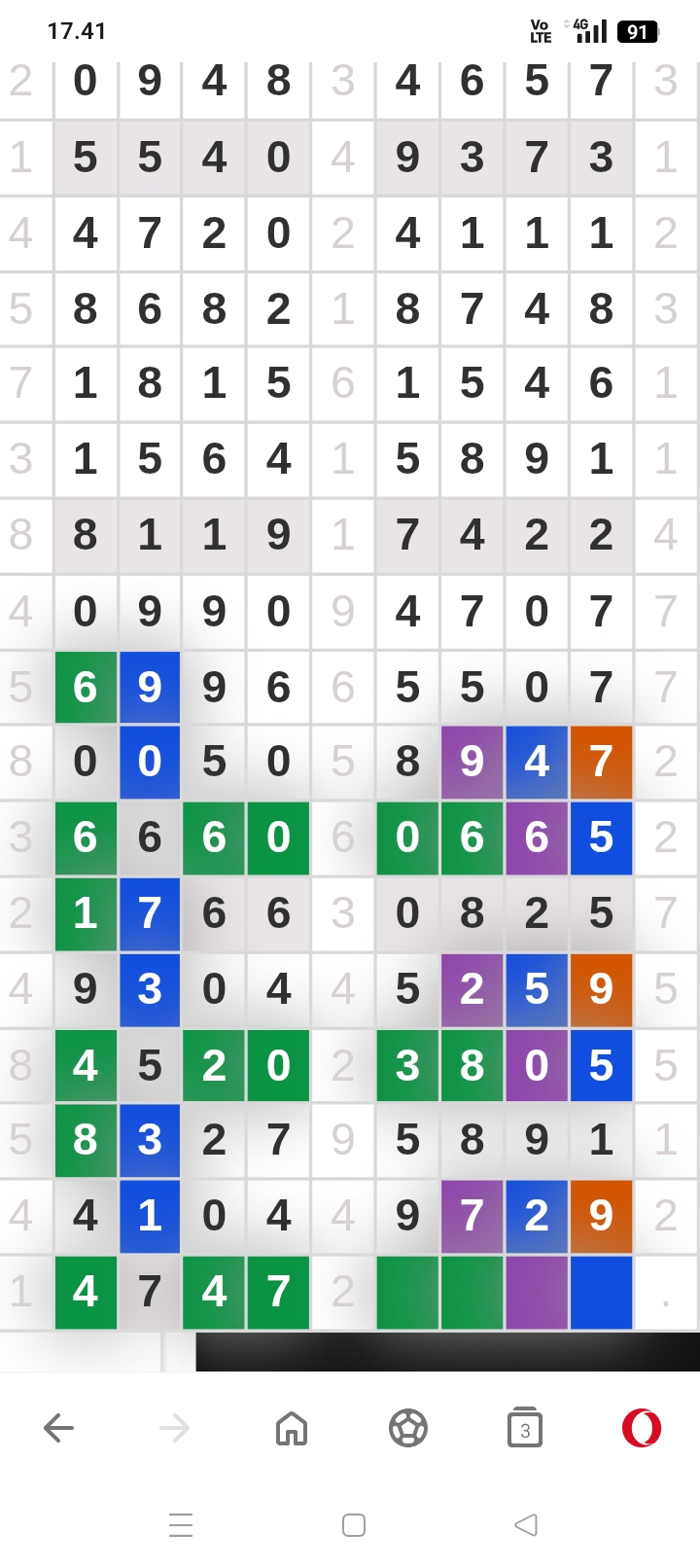700x1568 pixels.
Task: Open the browser home page
Action: tap(292, 1428)
